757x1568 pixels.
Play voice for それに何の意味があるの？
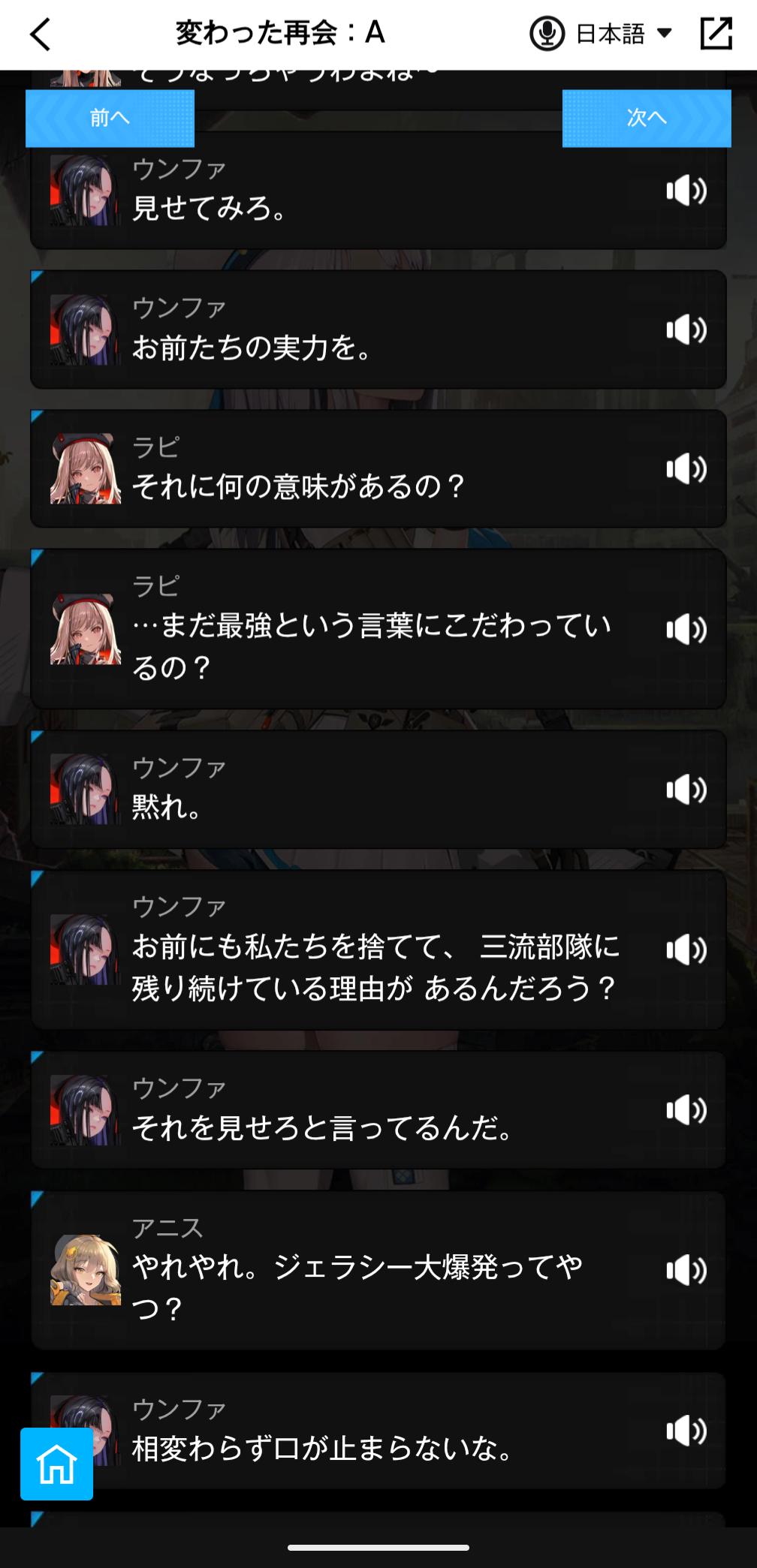pos(686,470)
